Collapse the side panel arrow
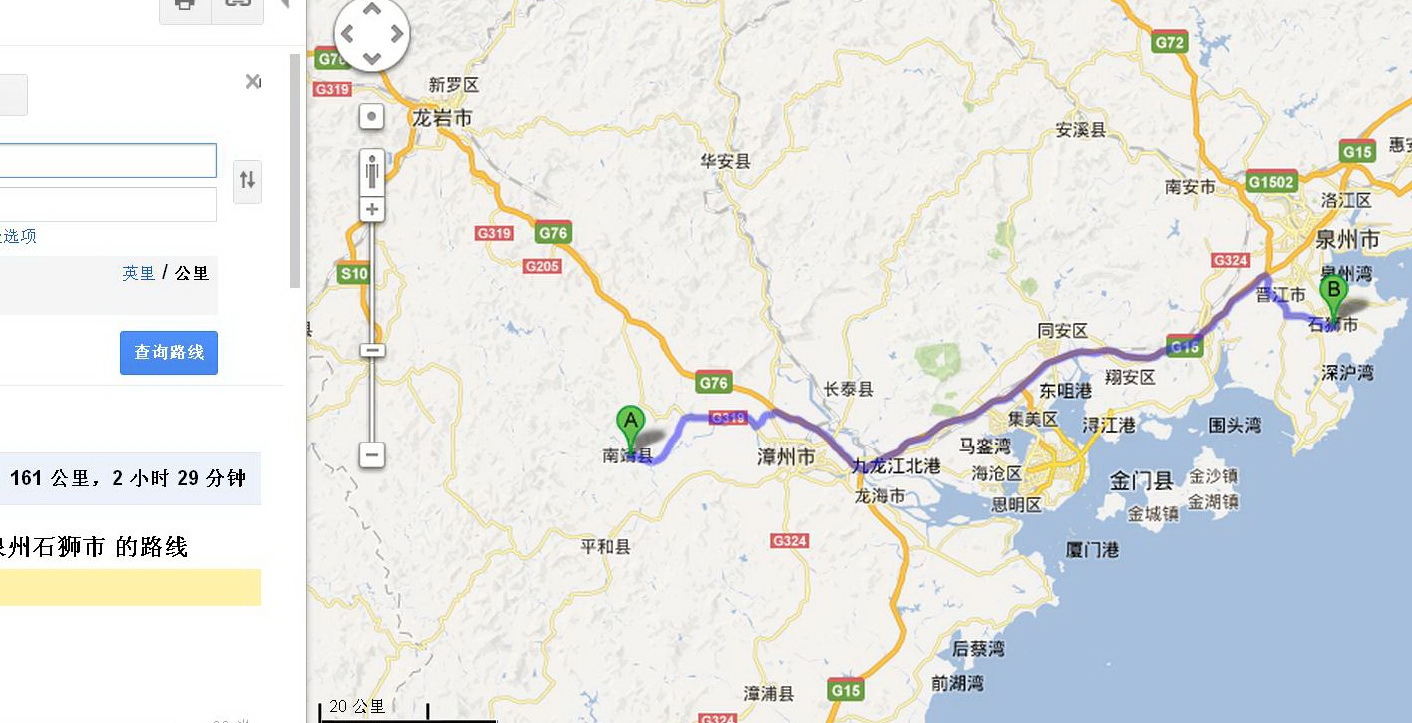The height and width of the screenshot is (723, 1412). click(286, 4)
